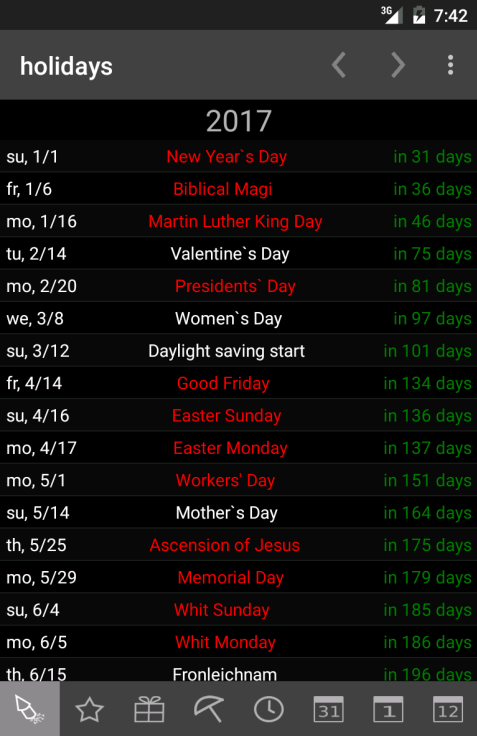Open the 1 calendar view tab
This screenshot has height=736, width=477.
(388, 709)
